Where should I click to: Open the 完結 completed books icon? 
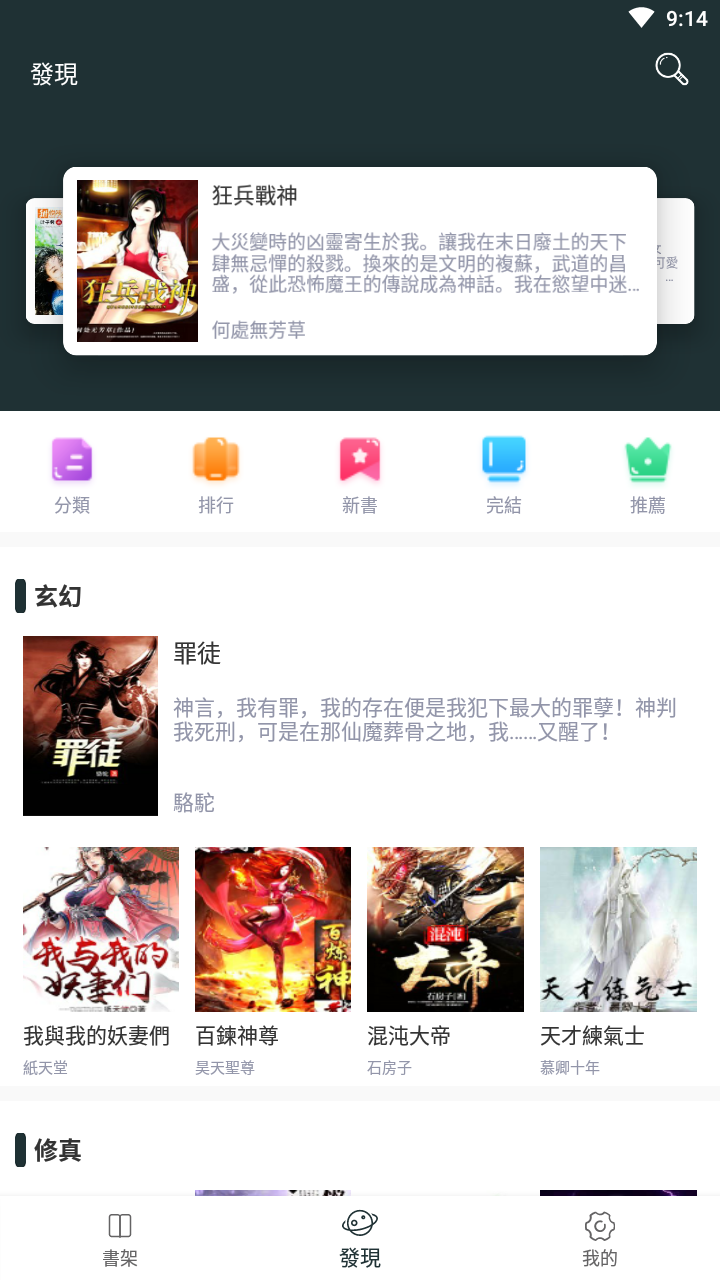point(504,473)
